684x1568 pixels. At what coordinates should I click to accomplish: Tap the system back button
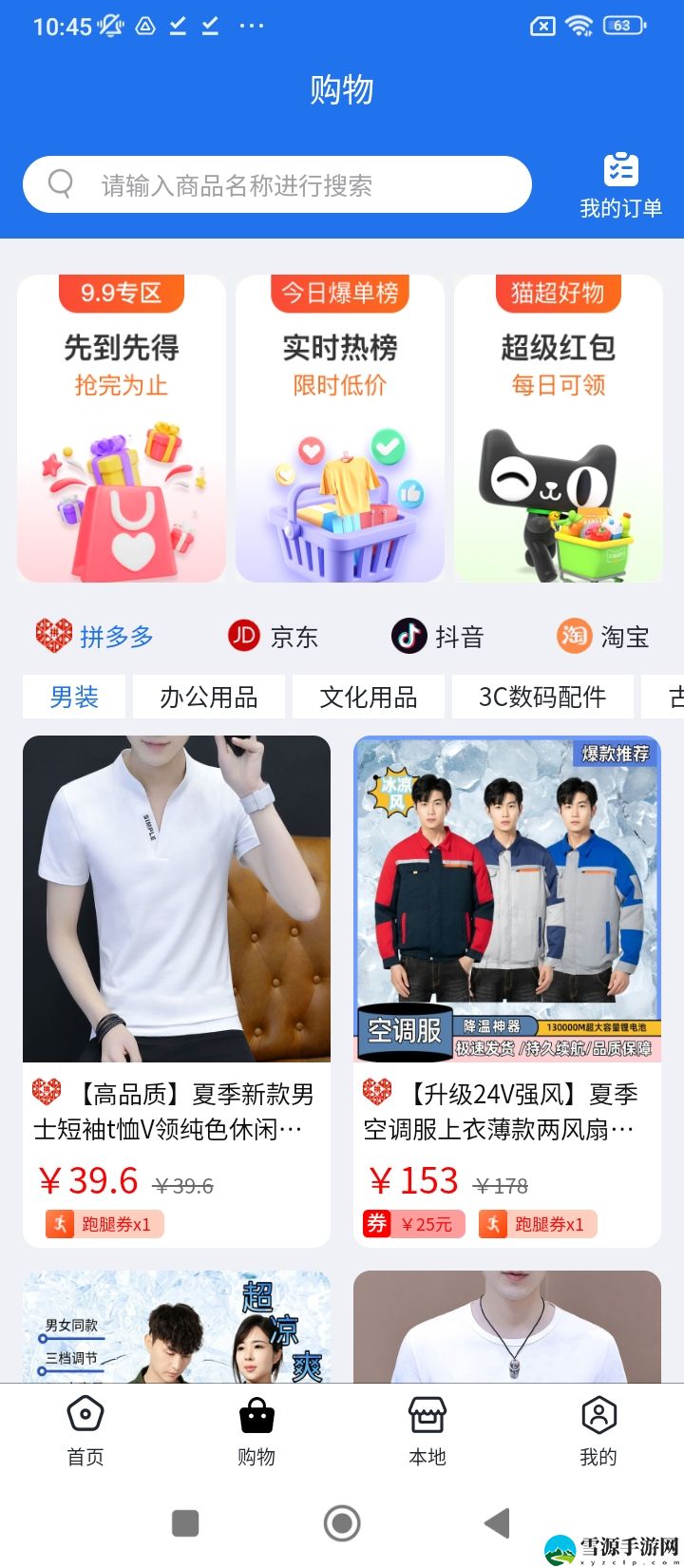498,1523
